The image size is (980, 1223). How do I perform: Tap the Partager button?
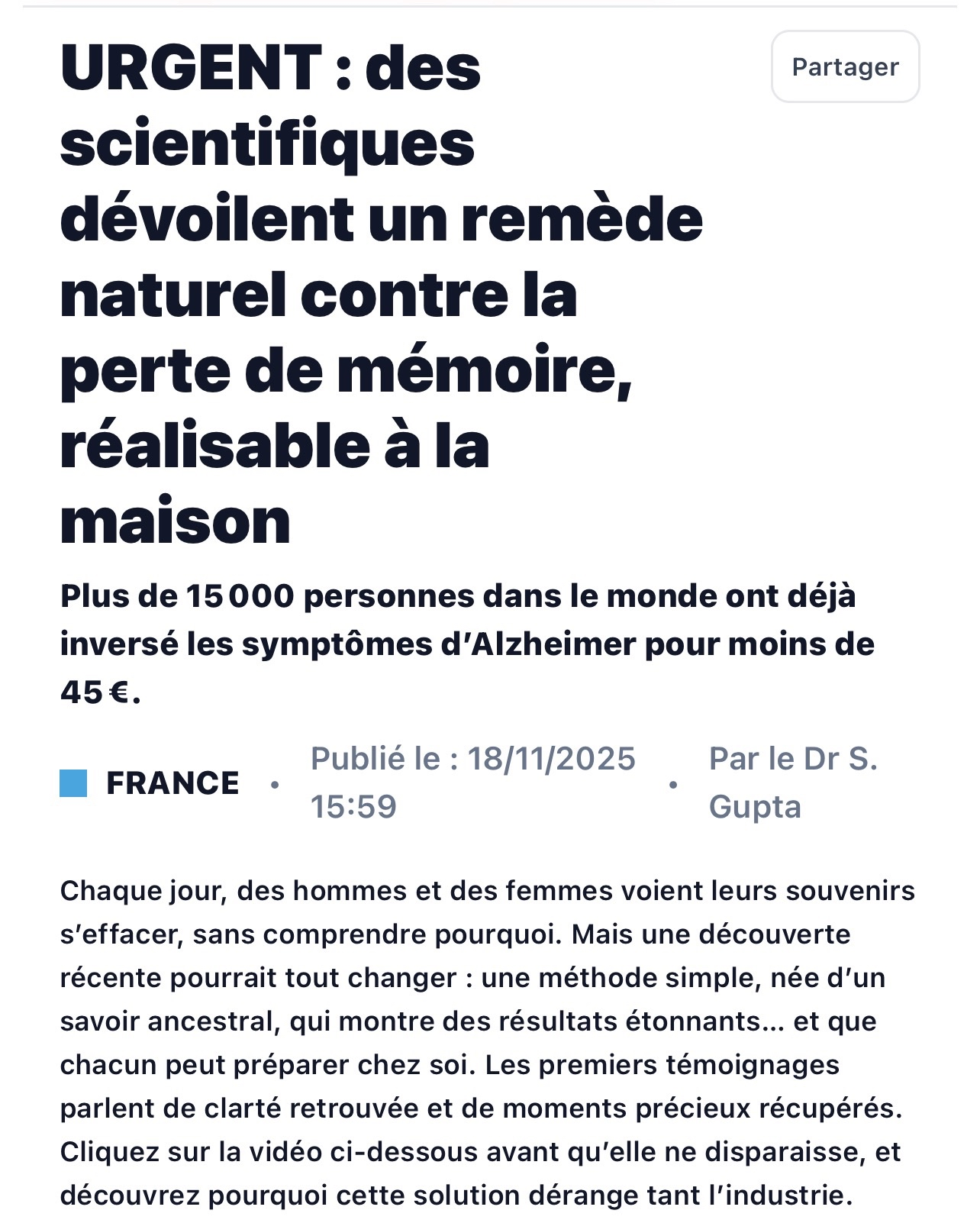click(x=845, y=67)
